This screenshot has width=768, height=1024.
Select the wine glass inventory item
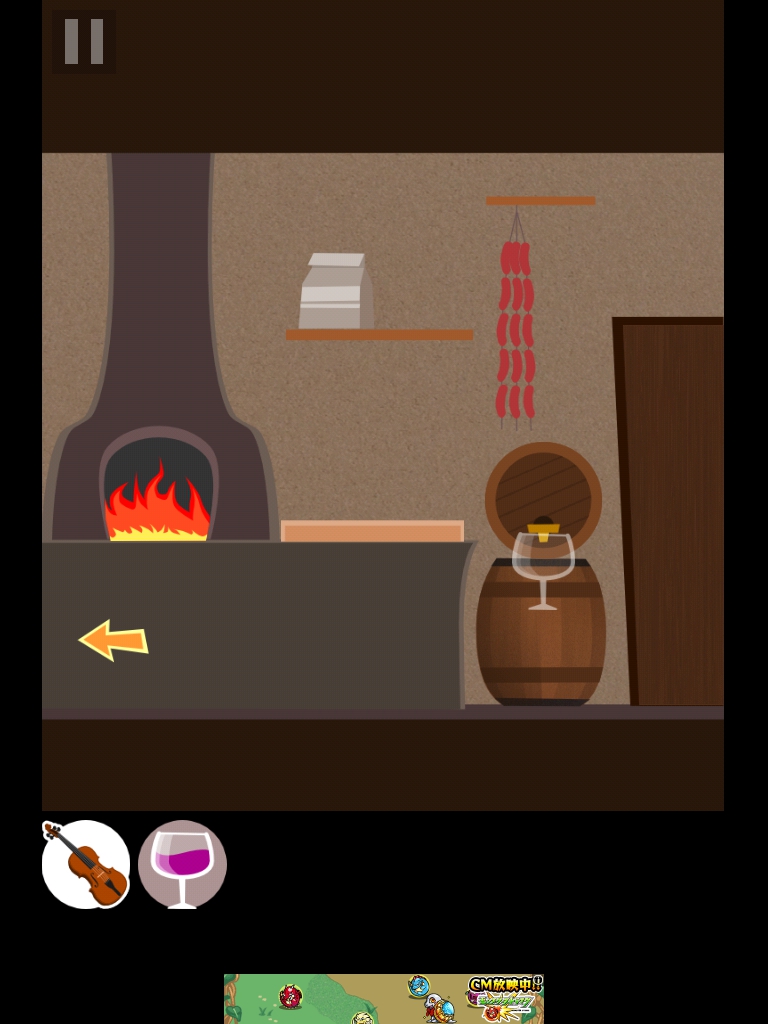[x=182, y=864]
